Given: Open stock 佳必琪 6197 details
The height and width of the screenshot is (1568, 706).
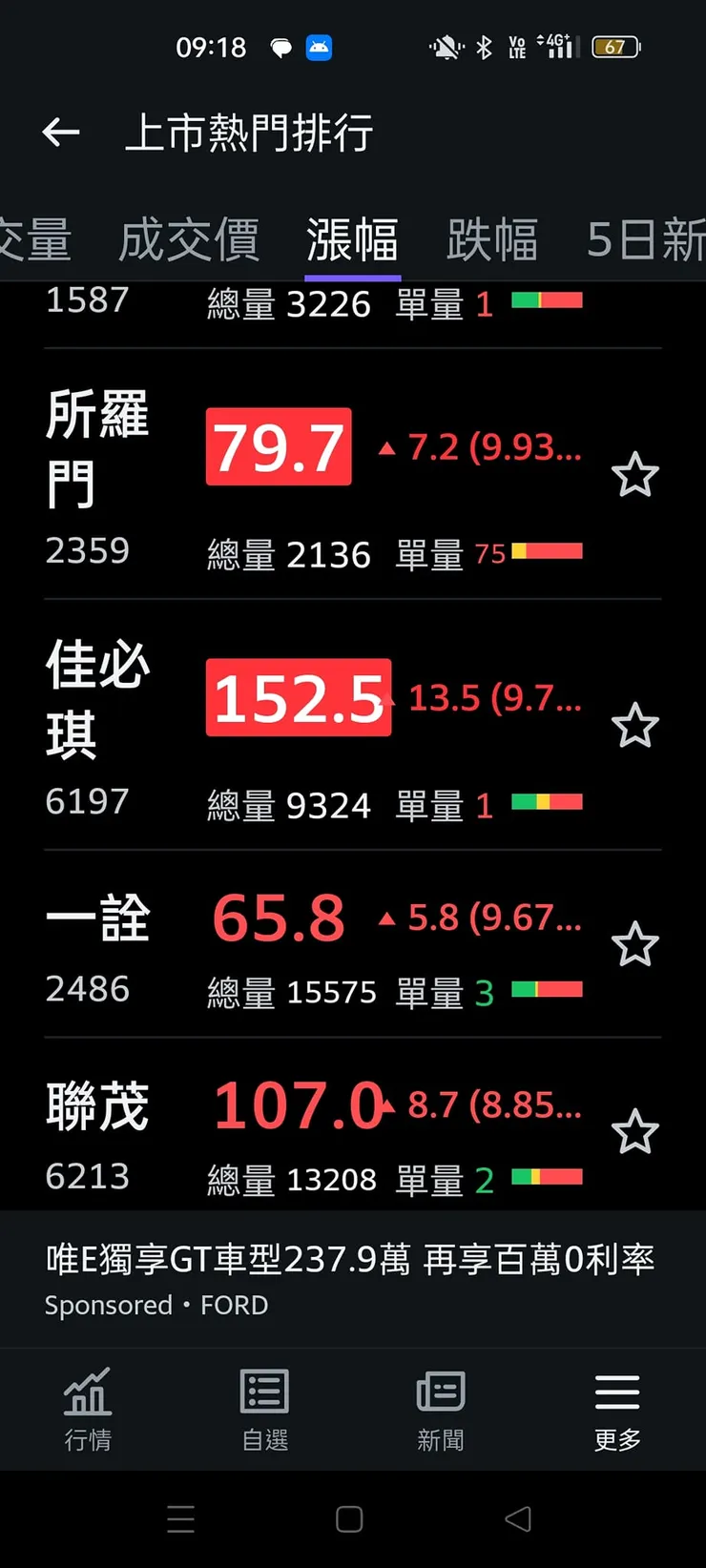Looking at the screenshot, I should [x=97, y=699].
